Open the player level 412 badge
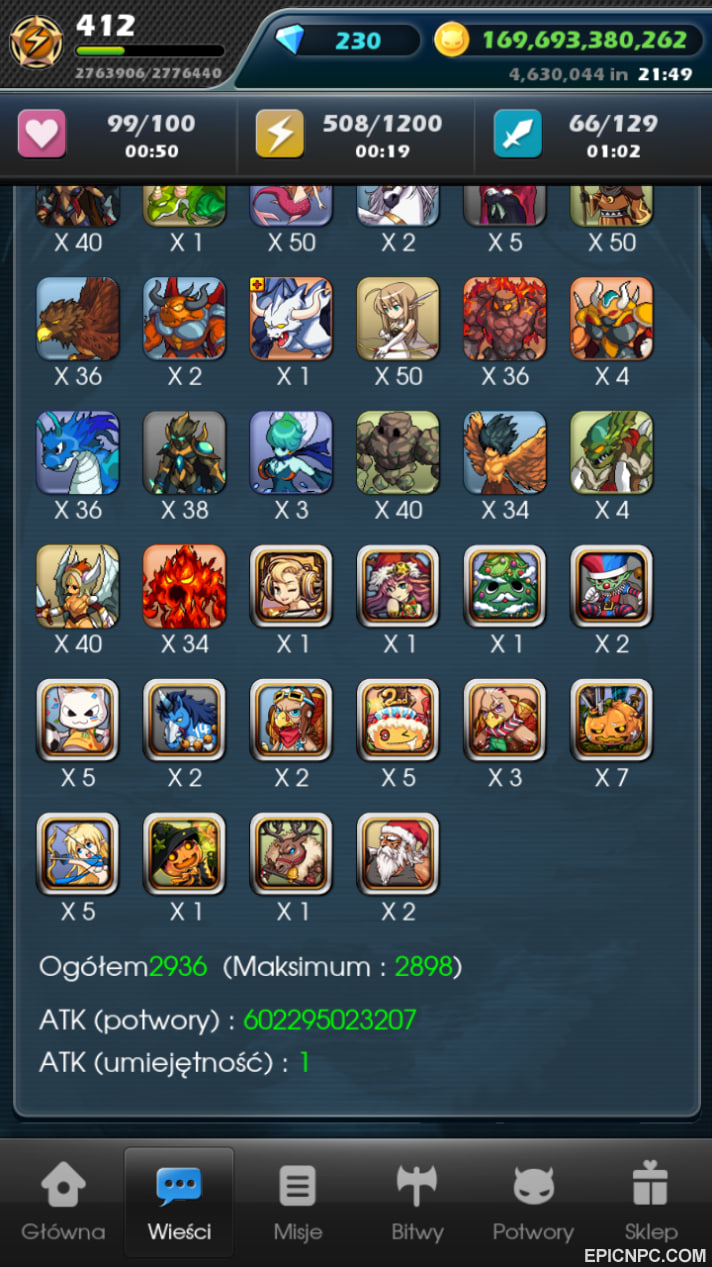712x1267 pixels. [x=36, y=42]
